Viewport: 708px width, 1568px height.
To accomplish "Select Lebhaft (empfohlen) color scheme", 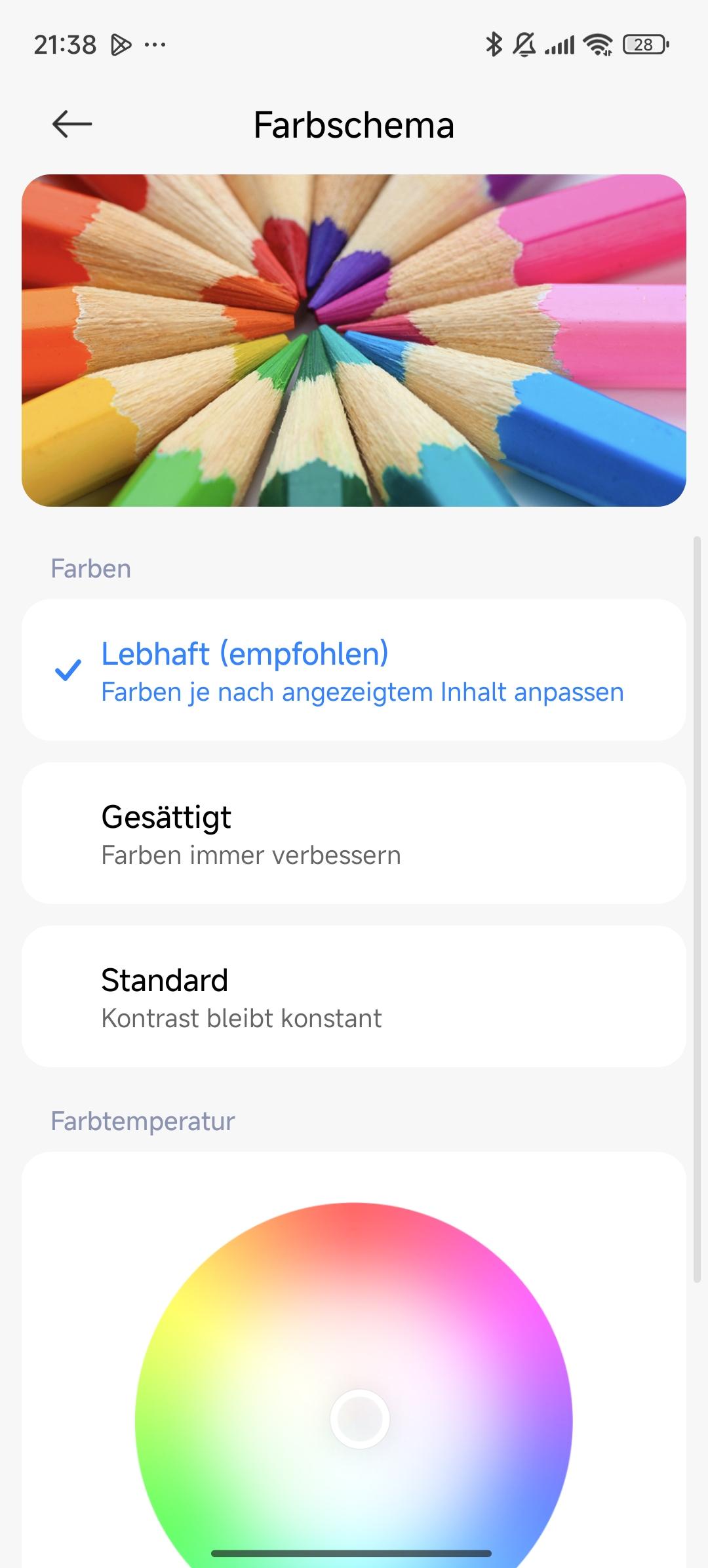I will coord(354,670).
